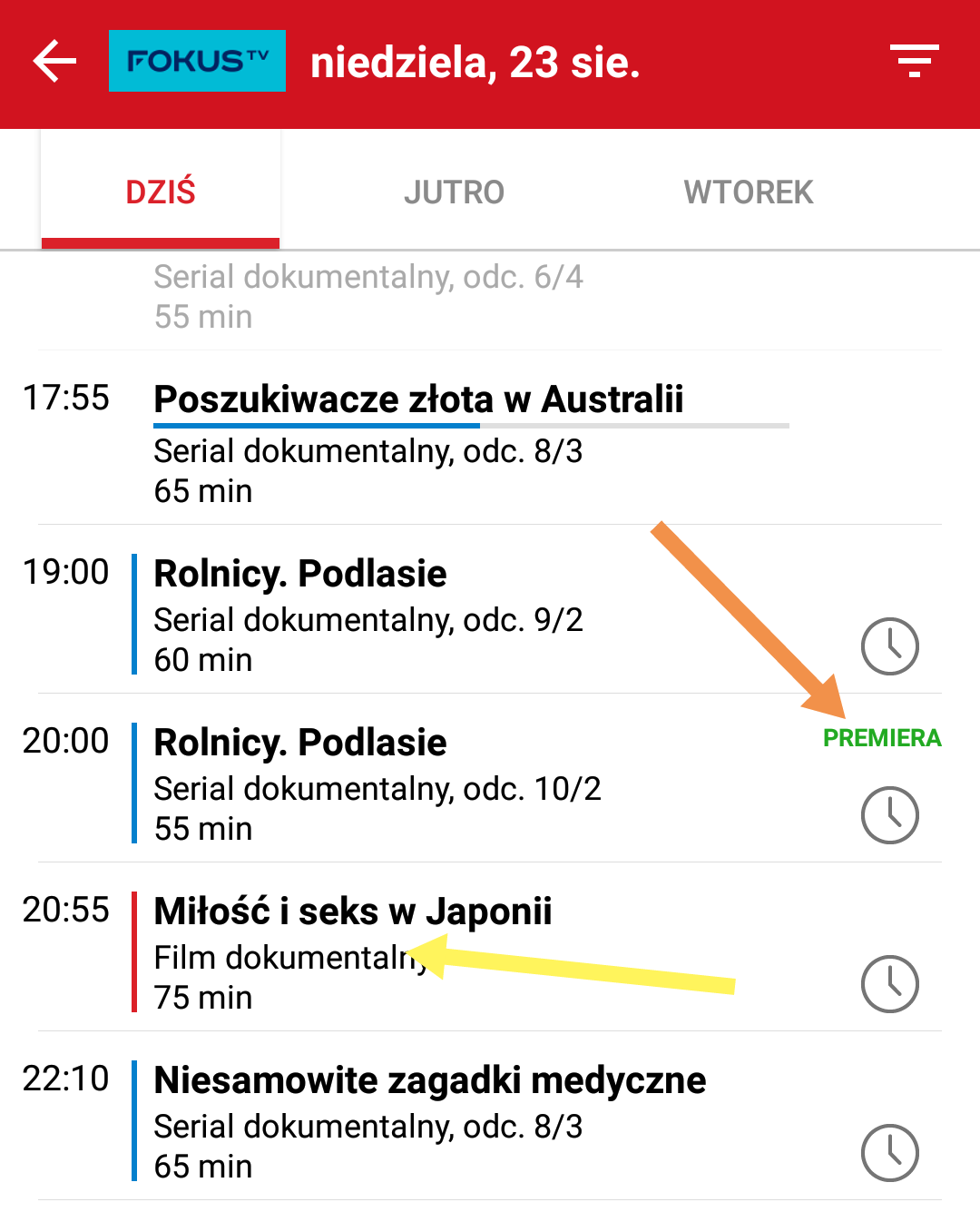Set reminder for Miłość i seks w Japonii

coord(889,984)
